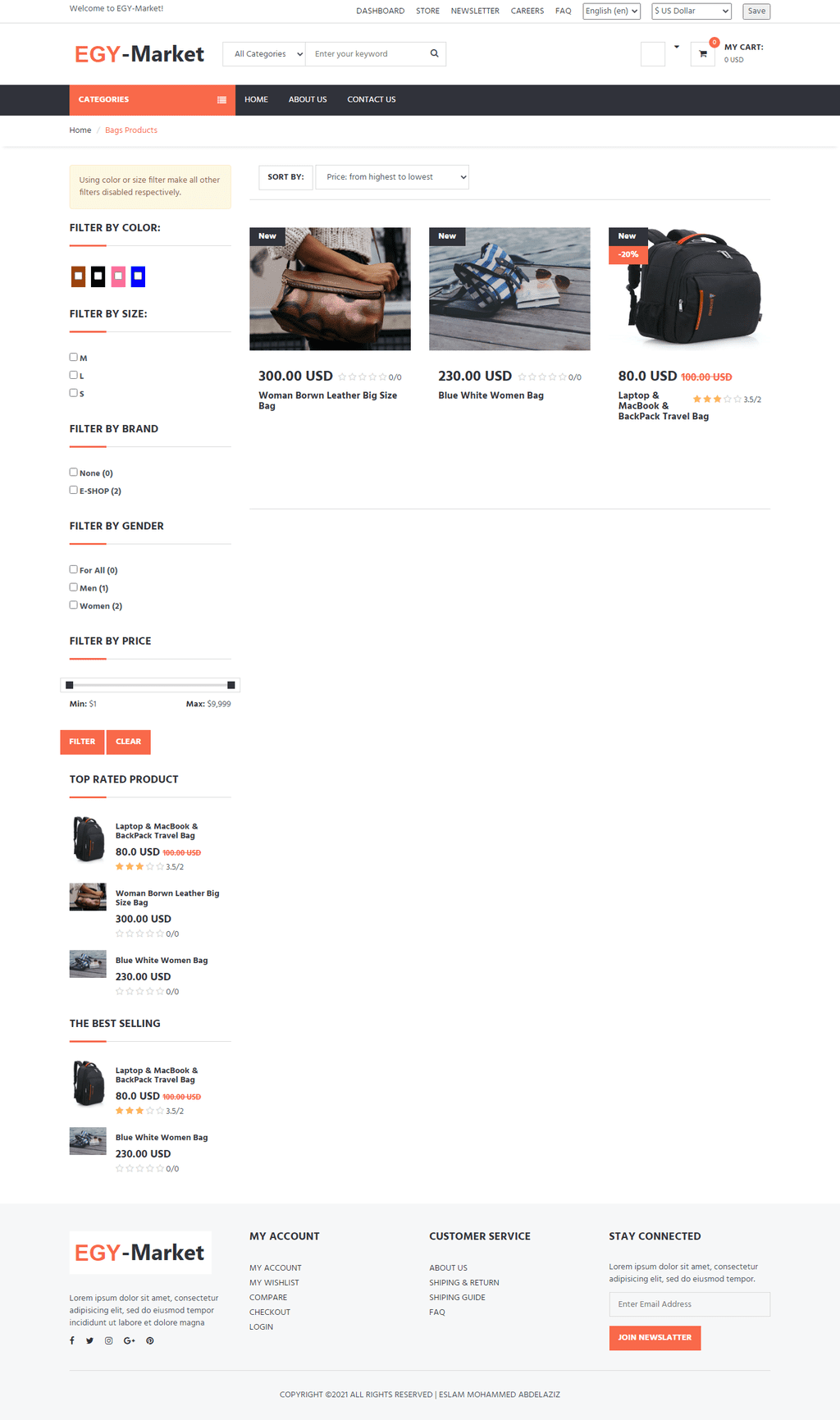Apply filters with the Filter button
840x1420 pixels.
pos(82,742)
